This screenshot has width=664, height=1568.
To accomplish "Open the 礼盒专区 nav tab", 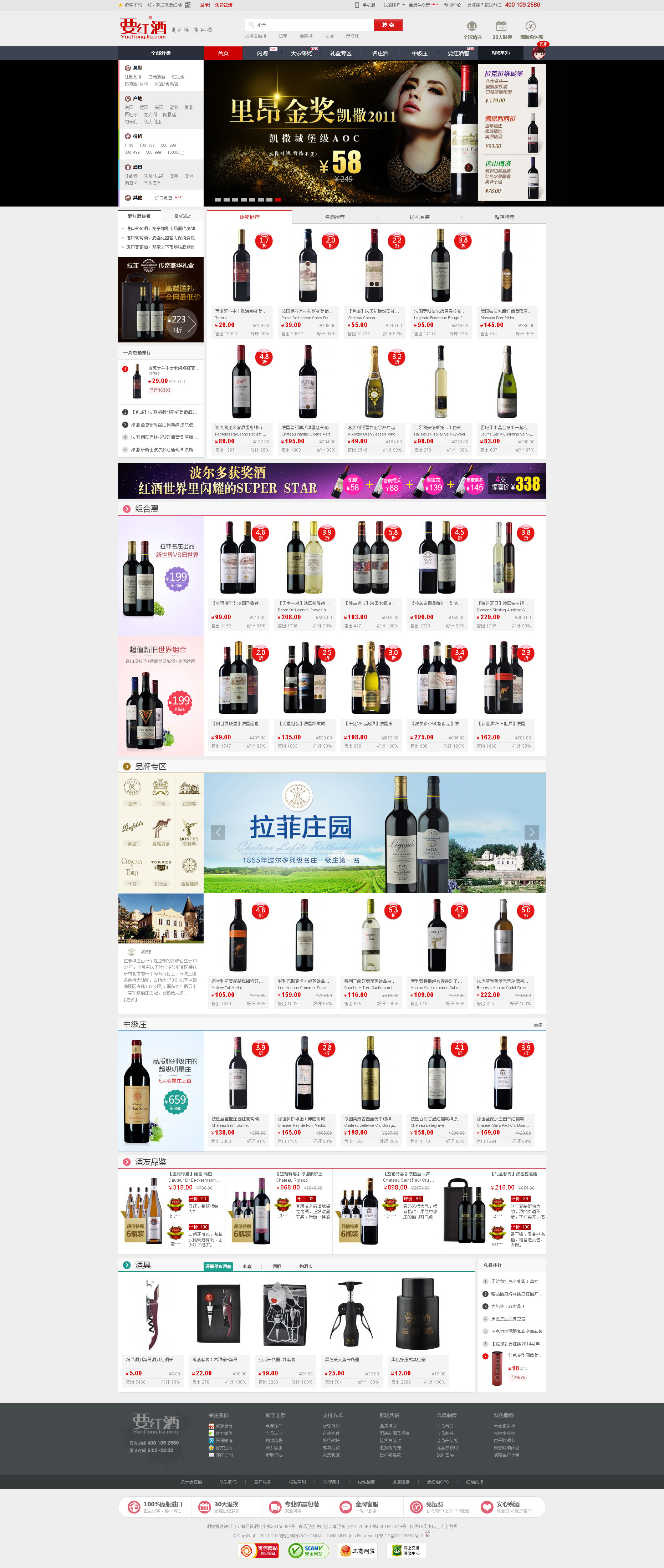I will point(340,54).
